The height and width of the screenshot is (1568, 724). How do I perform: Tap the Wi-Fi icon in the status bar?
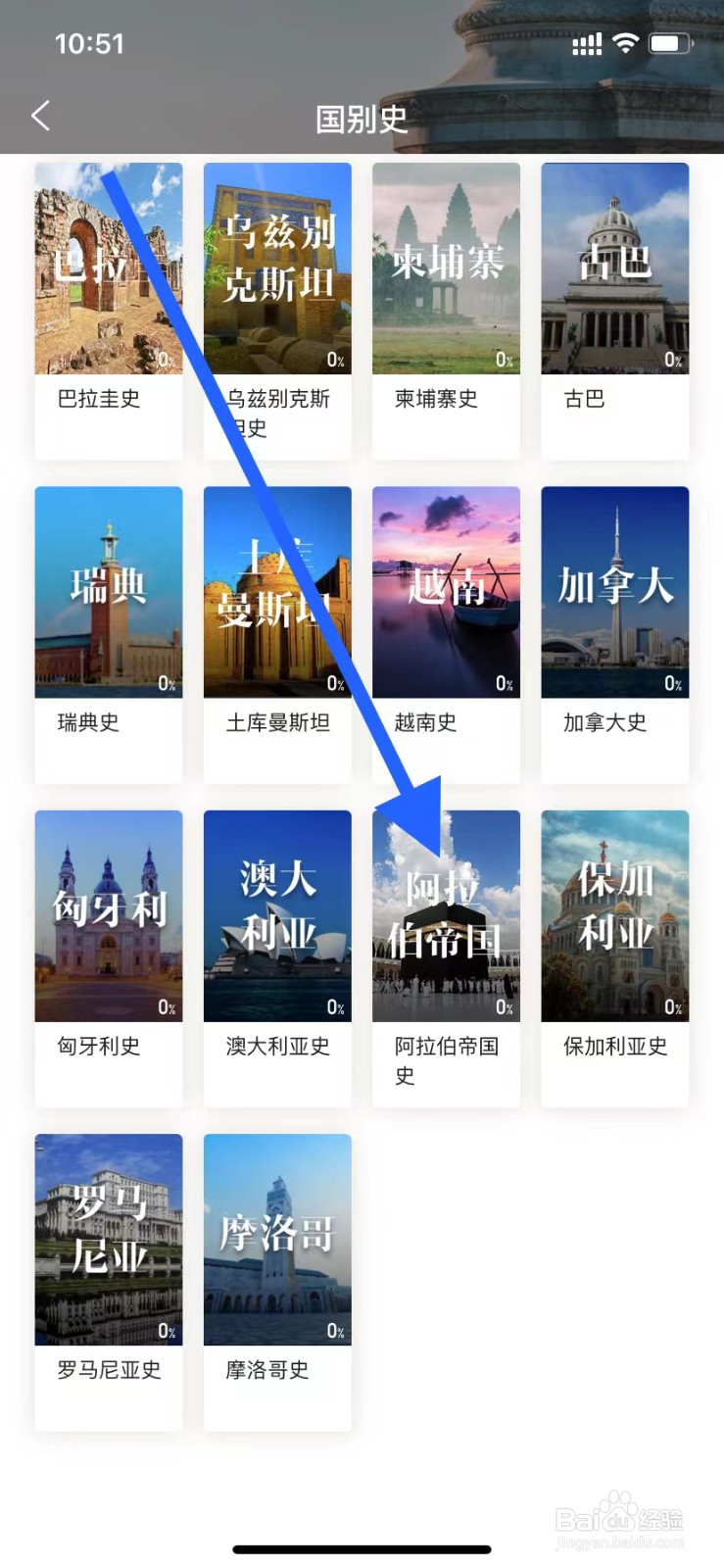(625, 42)
